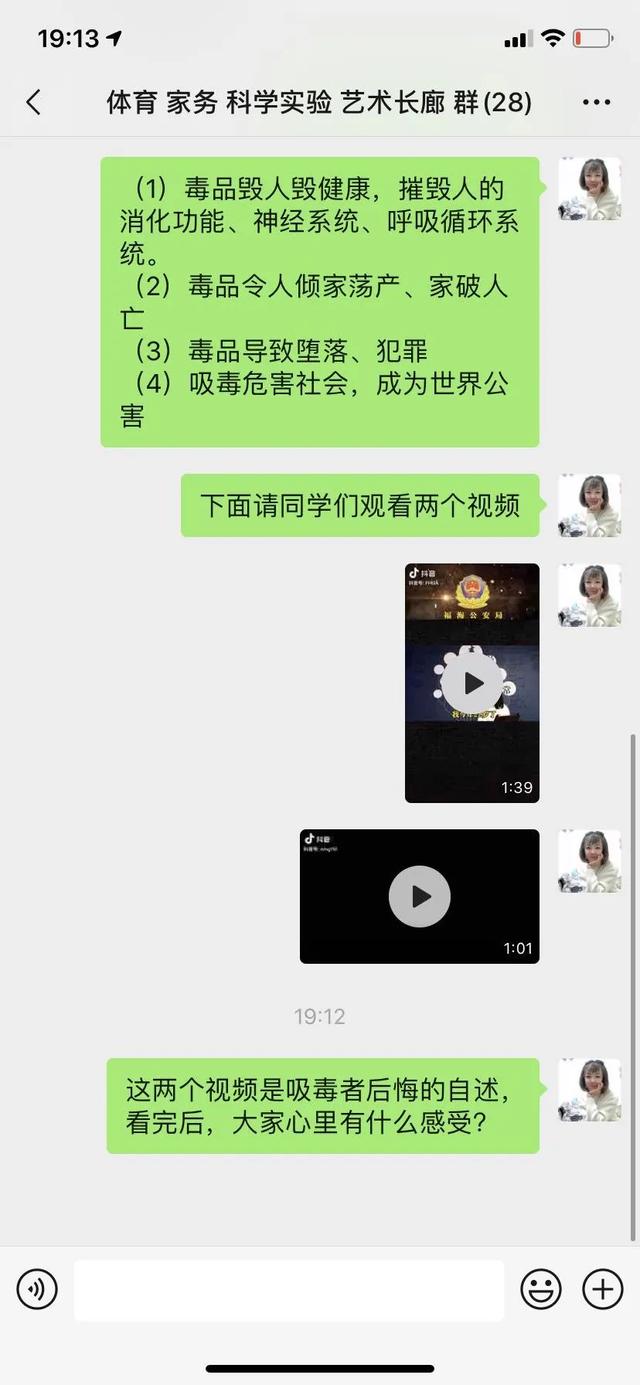This screenshot has width=640, height=1385.
Task: Focus the message text field
Action: pyautogui.click(x=289, y=1290)
